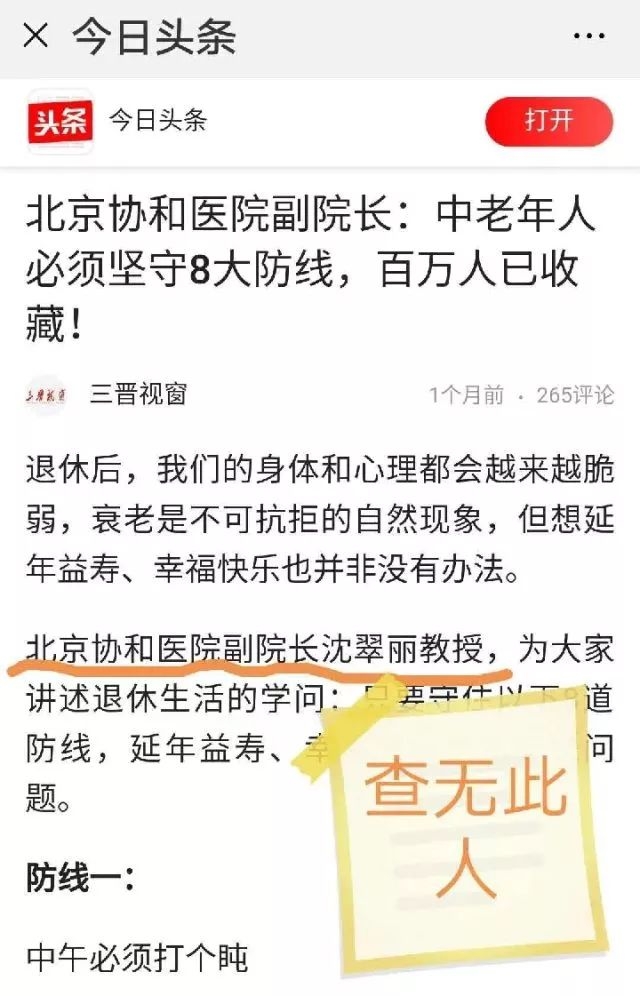Open the three-dot overflow menu
Viewport: 640px width, 996px height.
pos(589,37)
